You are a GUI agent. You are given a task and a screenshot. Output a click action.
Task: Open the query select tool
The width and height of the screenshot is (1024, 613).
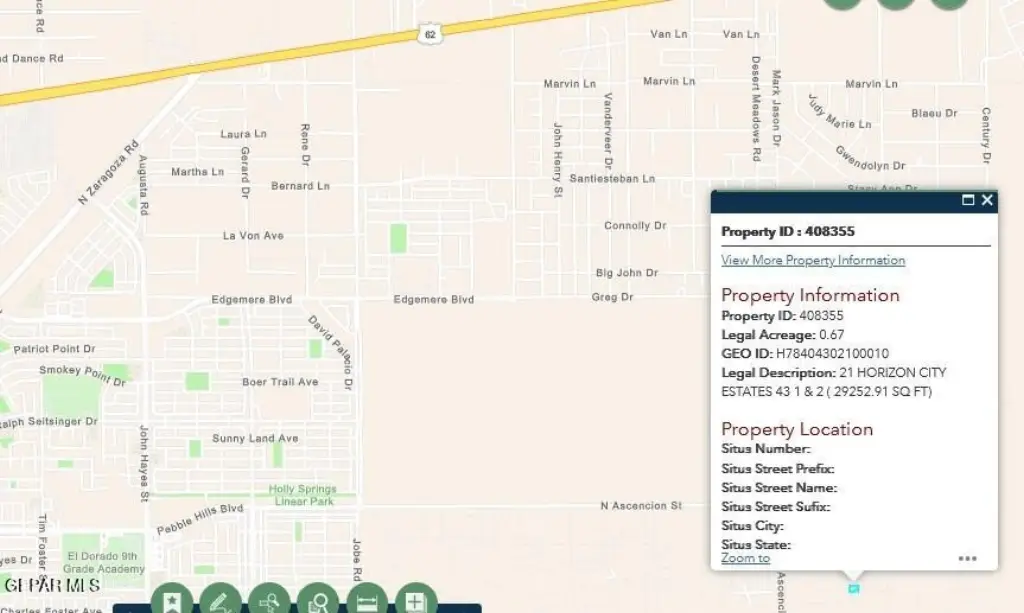tap(269, 600)
